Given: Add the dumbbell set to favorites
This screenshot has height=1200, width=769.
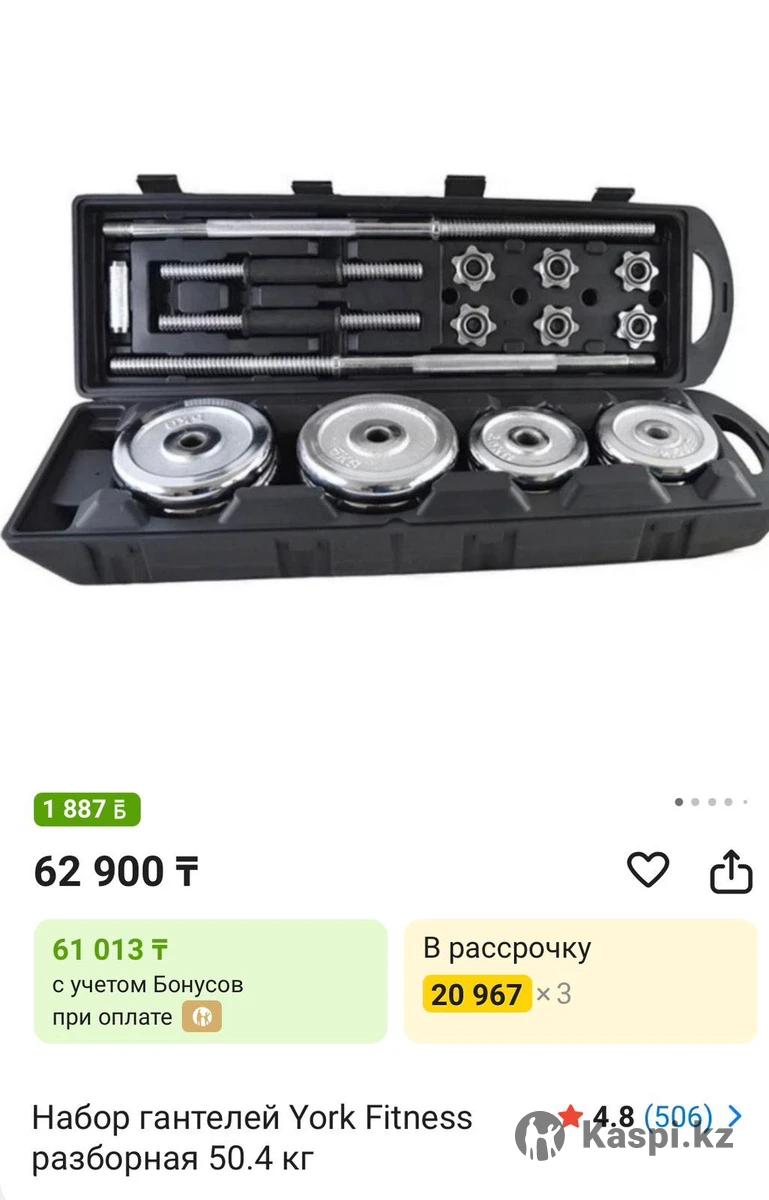Looking at the screenshot, I should pos(647,870).
